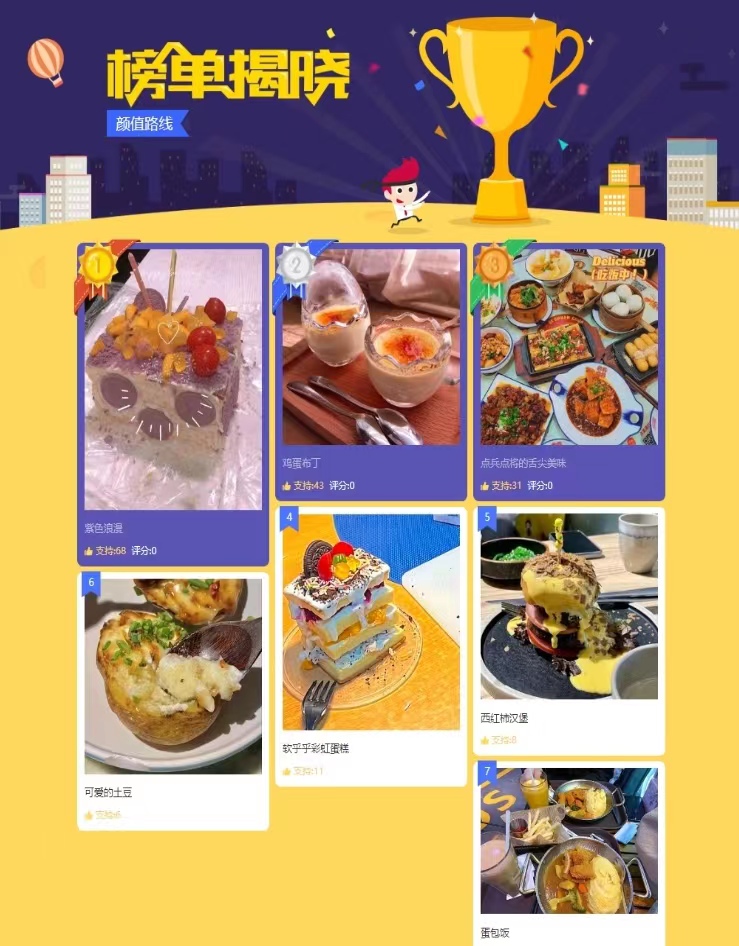The image size is (739, 946).
Task: Support the 鸡蛋布丁 entry with thumbs-up
Action: (x=303, y=486)
